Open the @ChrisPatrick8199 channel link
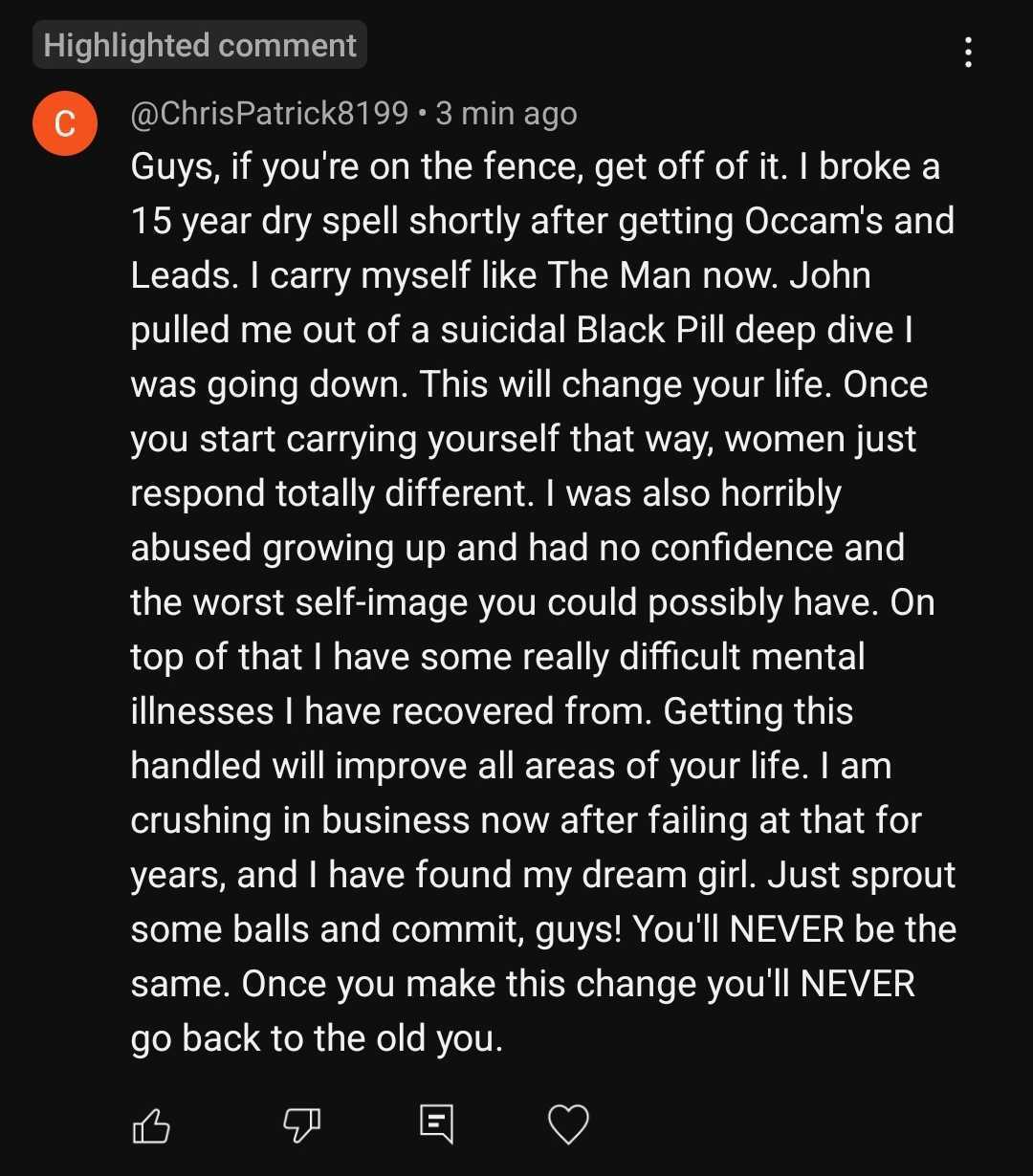This screenshot has height=1176, width=1033. point(270,114)
